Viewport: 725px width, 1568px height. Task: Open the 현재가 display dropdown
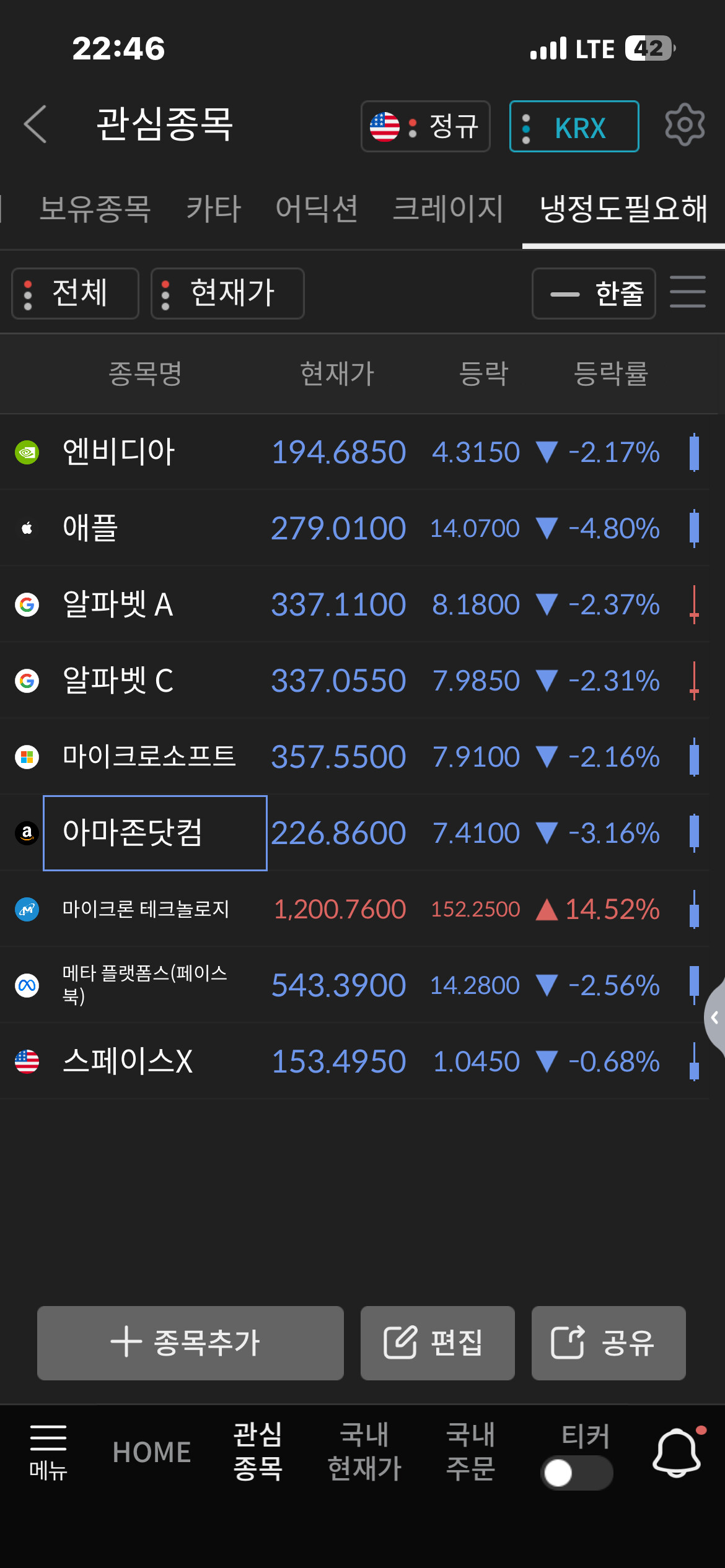pos(227,294)
